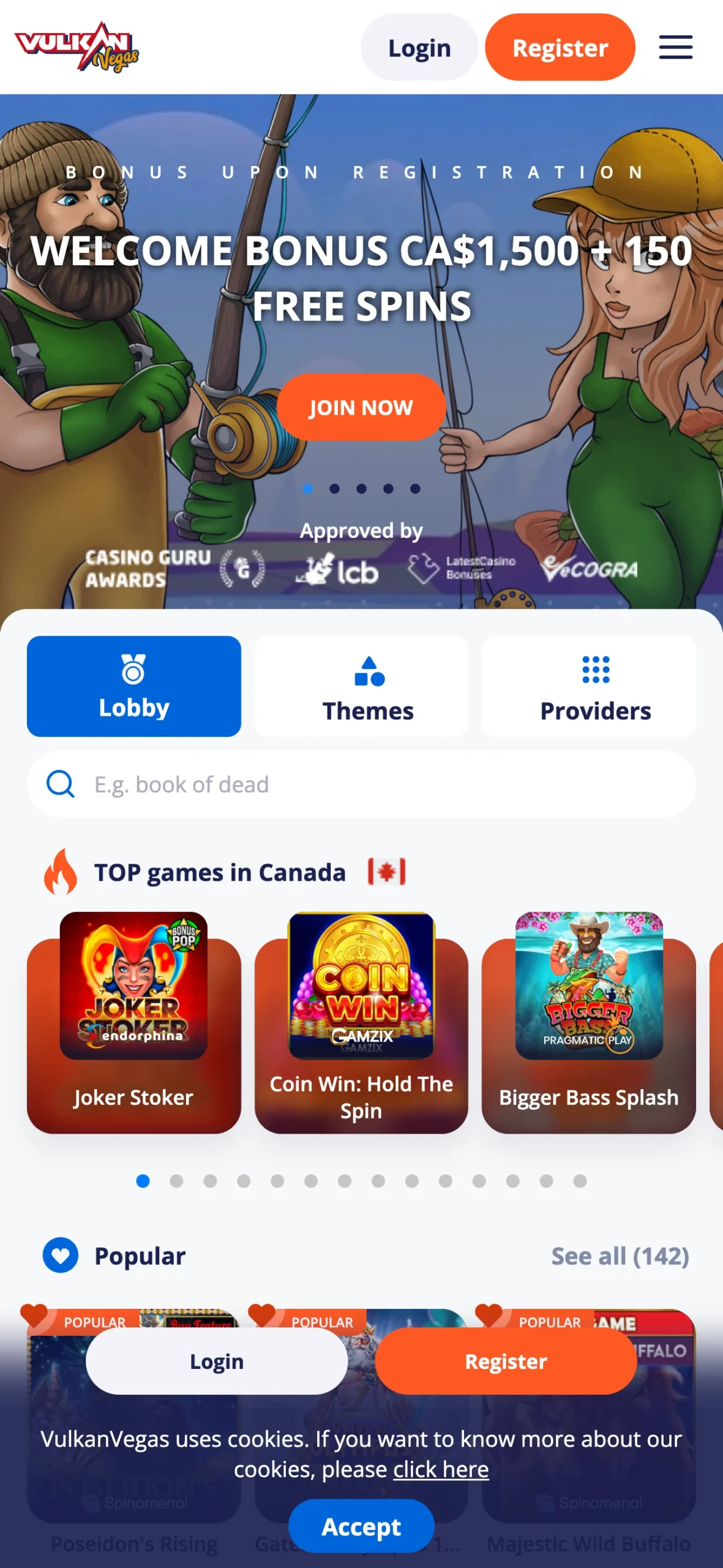723x1568 pixels.
Task: Tap Register in the bottom overlay
Action: tap(506, 1362)
